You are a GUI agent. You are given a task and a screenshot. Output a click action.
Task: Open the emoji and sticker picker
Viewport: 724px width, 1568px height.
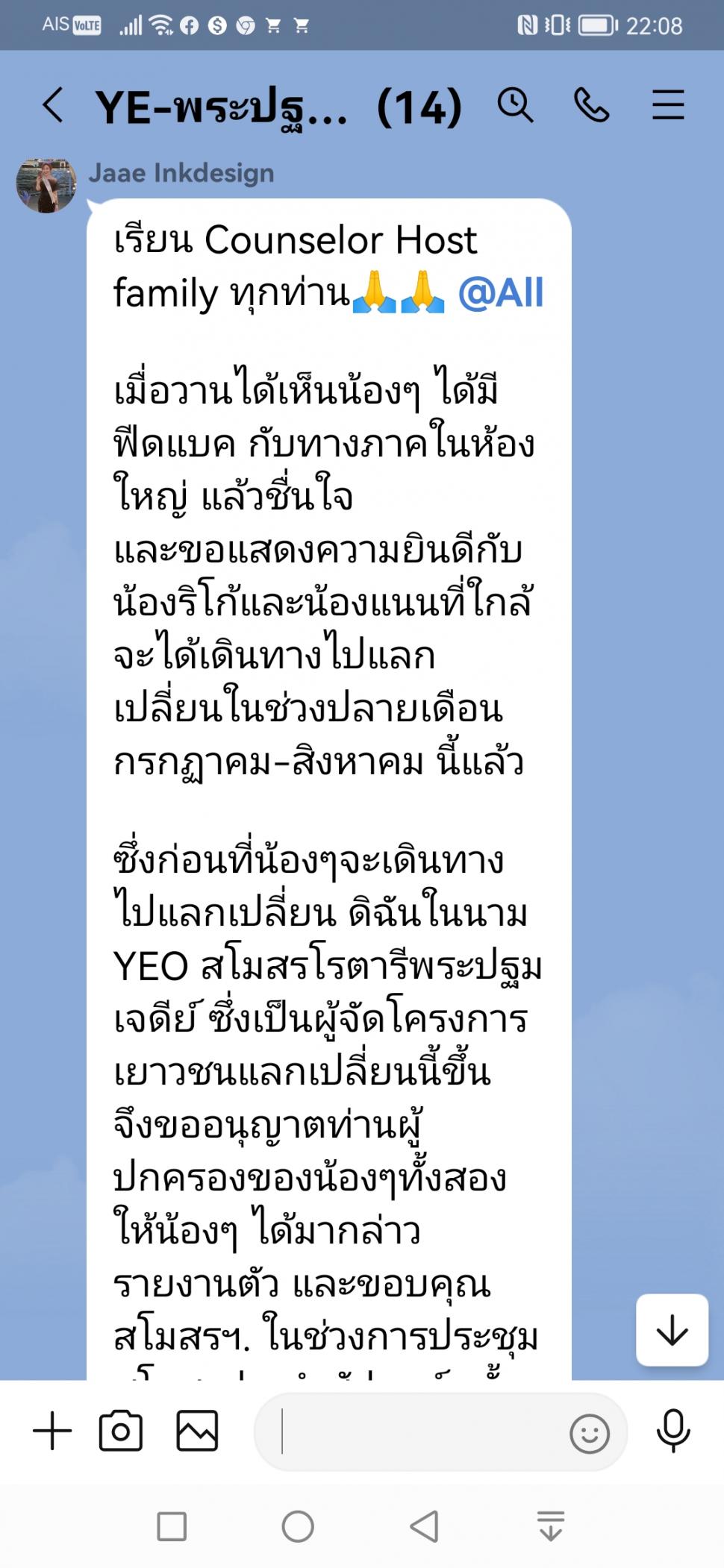(x=590, y=1434)
